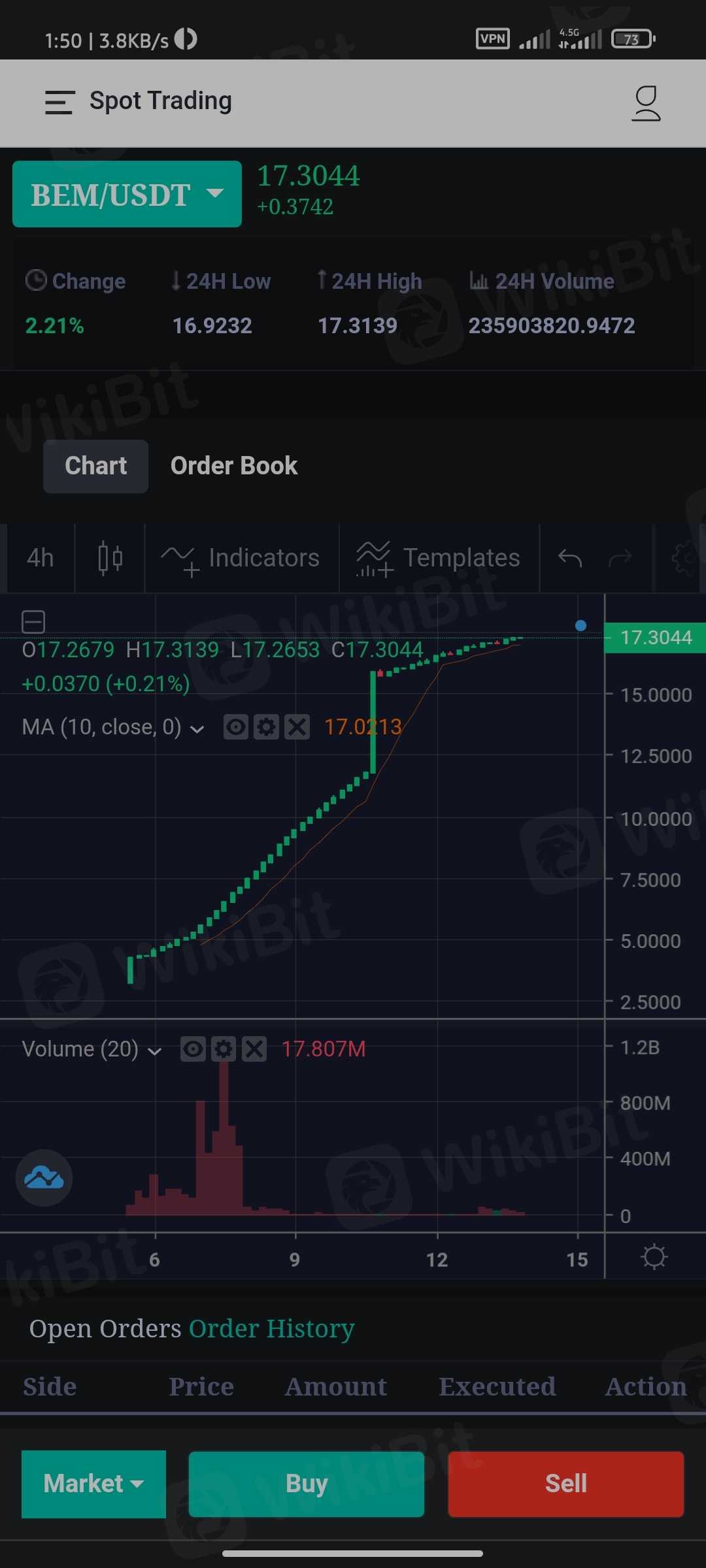Select the Chart tab
Viewport: 706px width, 1568px height.
coord(95,466)
